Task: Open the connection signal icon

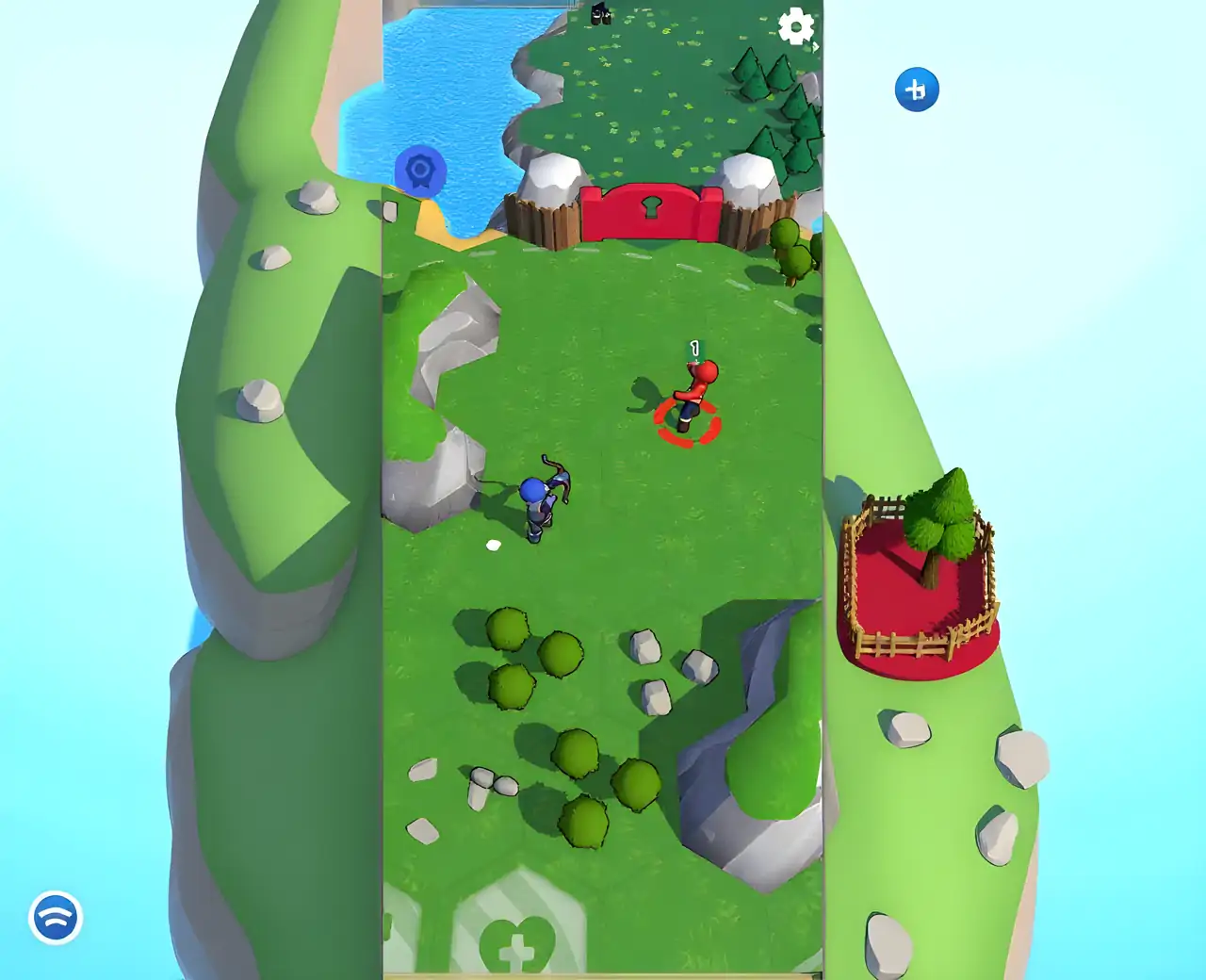Action: click(x=56, y=917)
